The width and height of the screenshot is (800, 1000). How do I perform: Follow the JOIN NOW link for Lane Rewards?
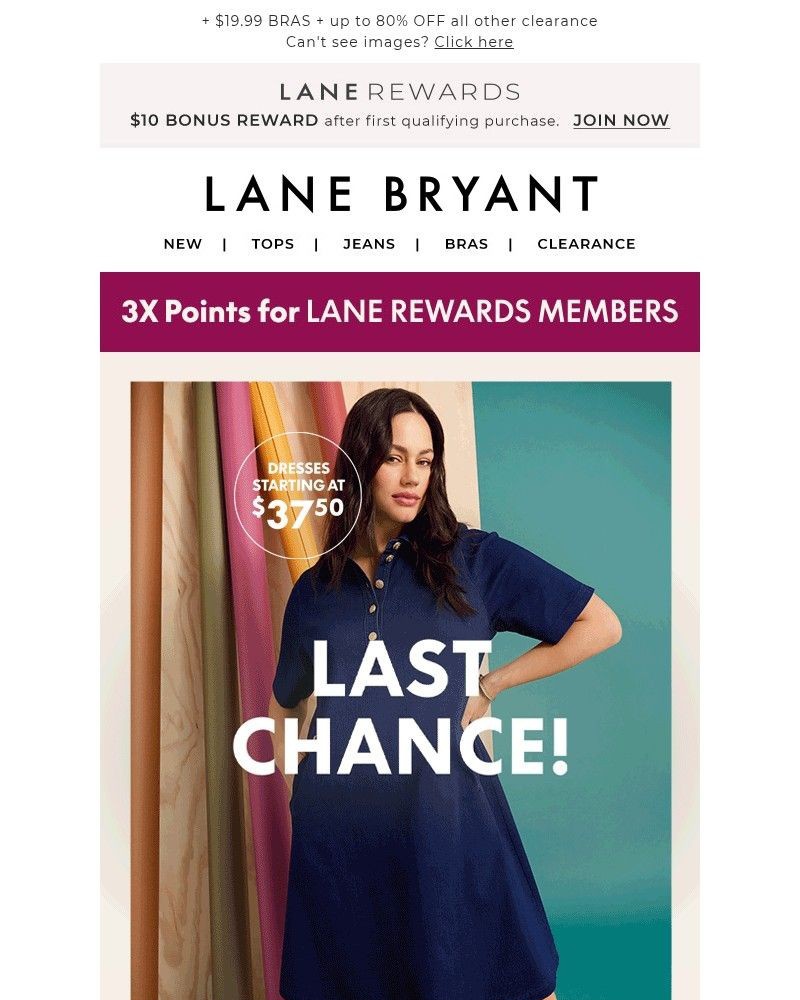pos(620,120)
